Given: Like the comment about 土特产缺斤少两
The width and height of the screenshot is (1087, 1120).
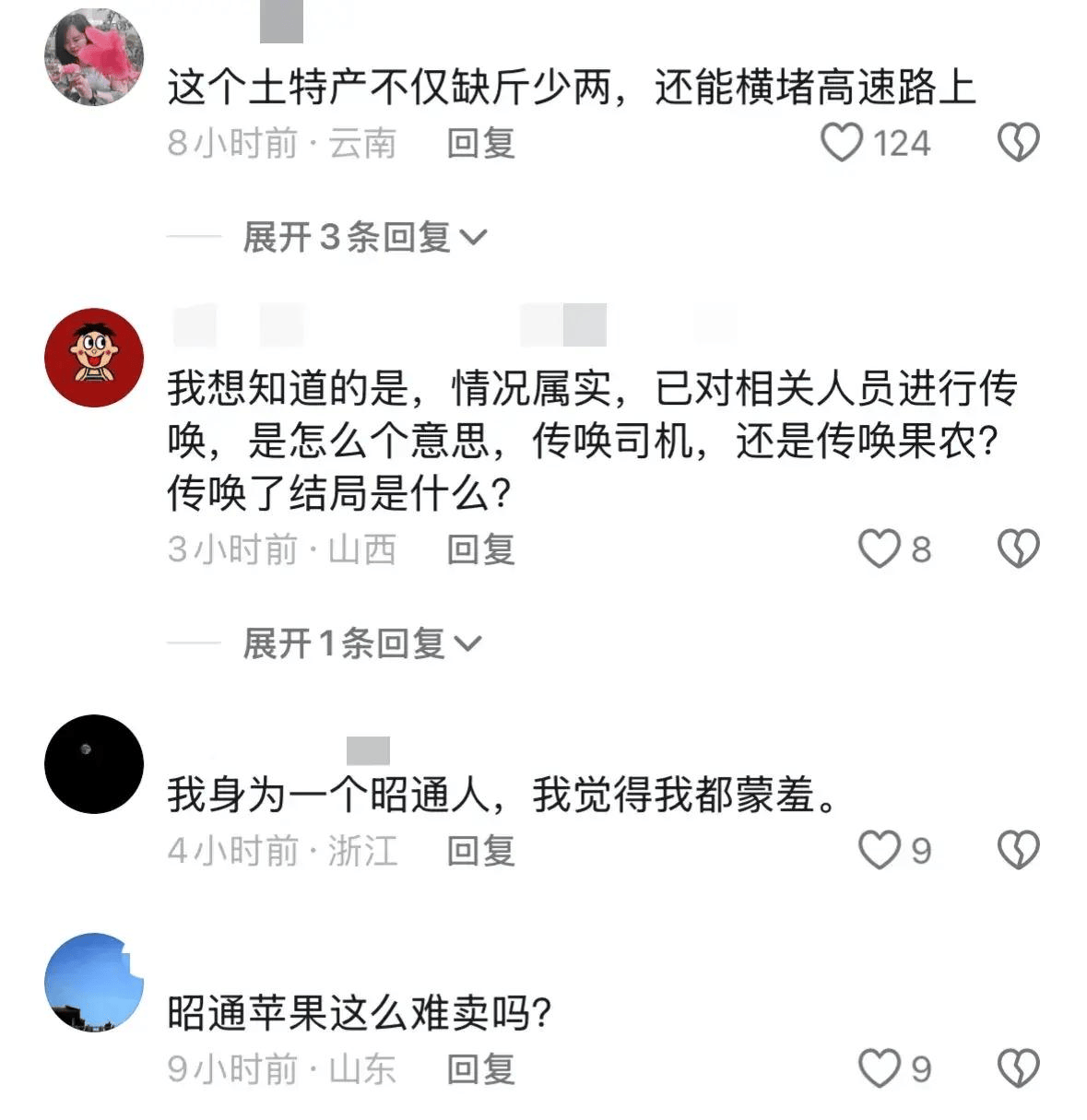Looking at the screenshot, I should pos(842,143).
